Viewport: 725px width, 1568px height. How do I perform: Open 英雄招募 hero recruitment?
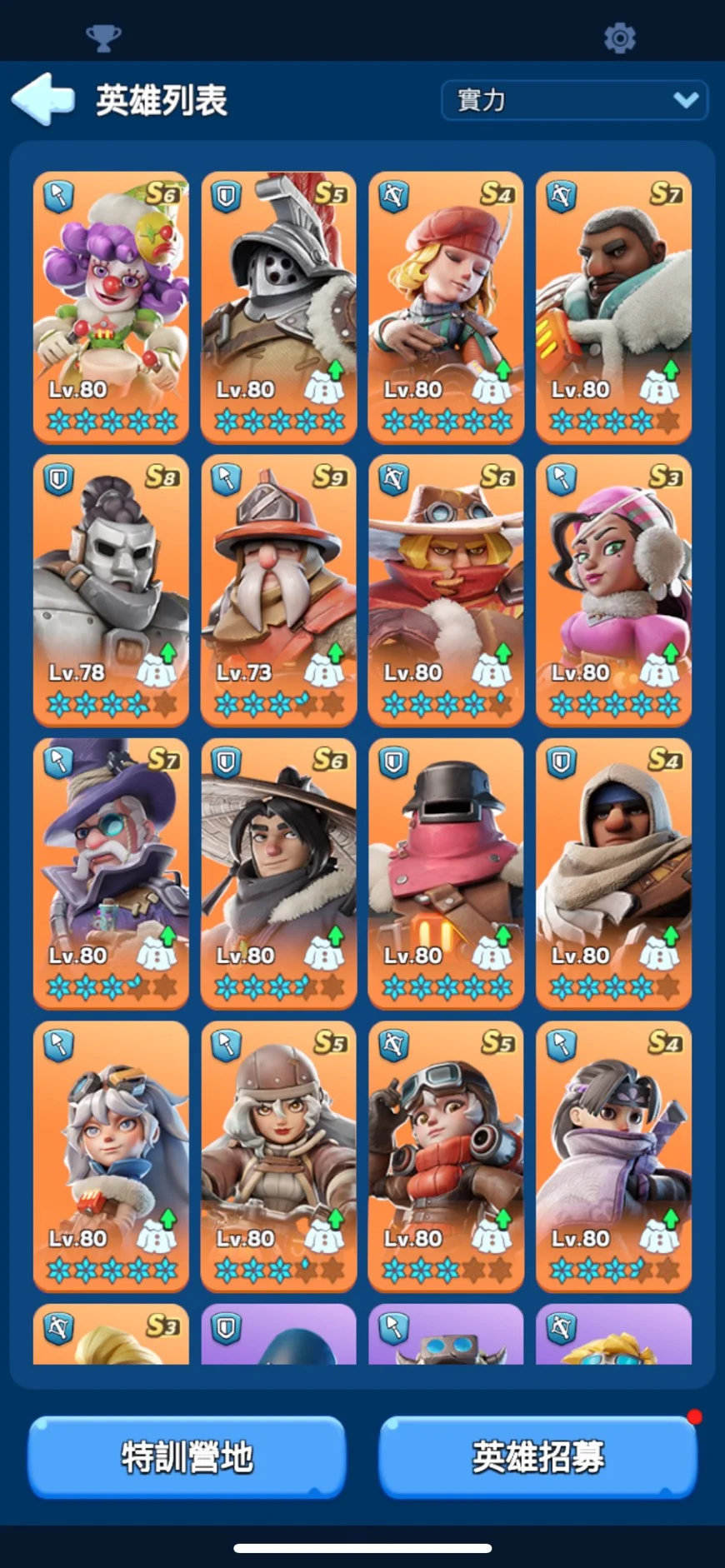point(537,1456)
